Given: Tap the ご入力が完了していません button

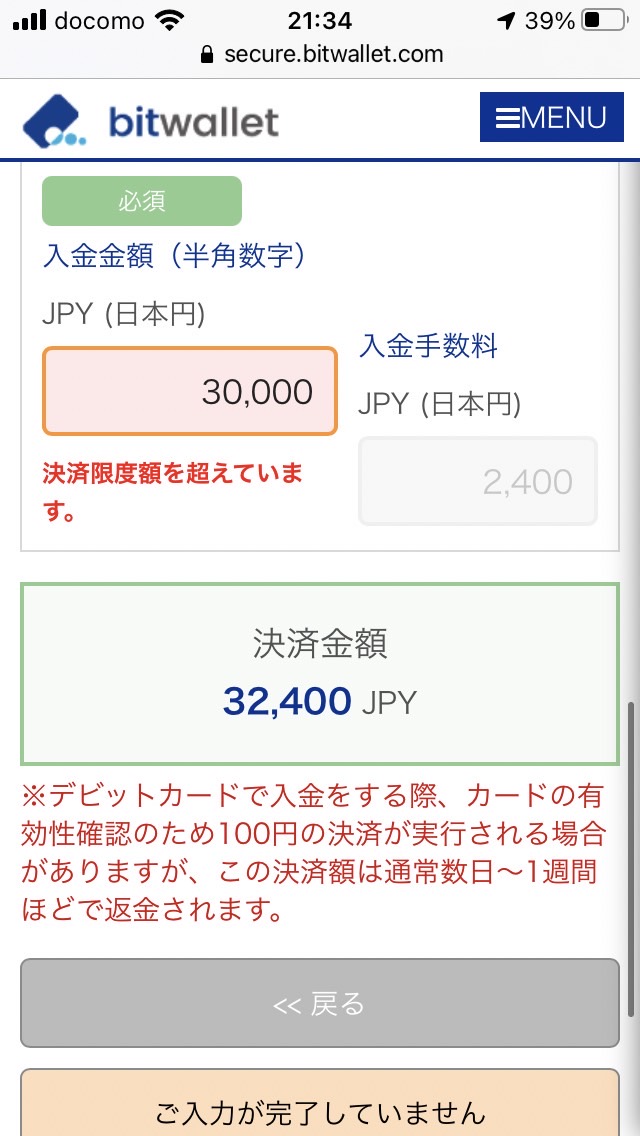Looking at the screenshot, I should [320, 1103].
